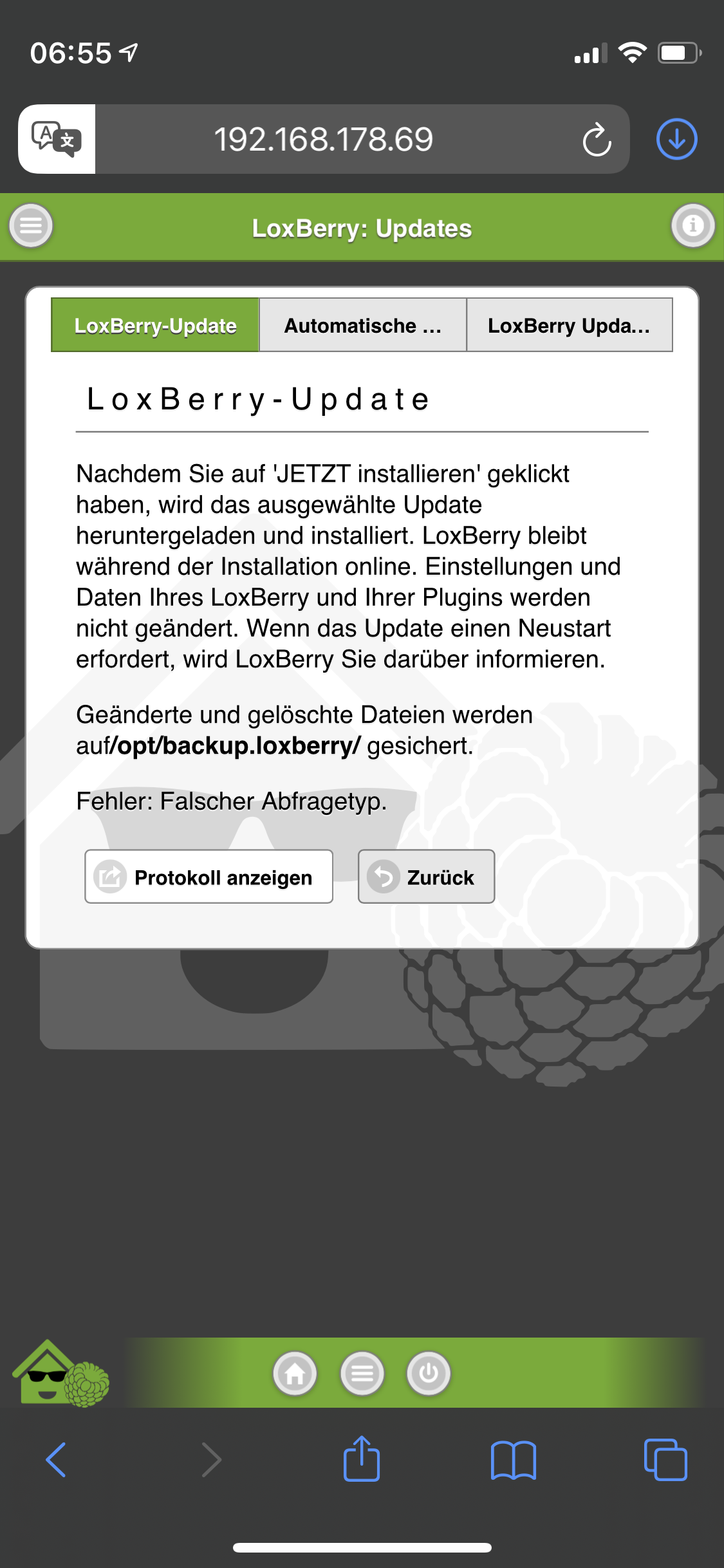Switch to the Automatische tab
The width and height of the screenshot is (724, 1568).
[x=362, y=326]
